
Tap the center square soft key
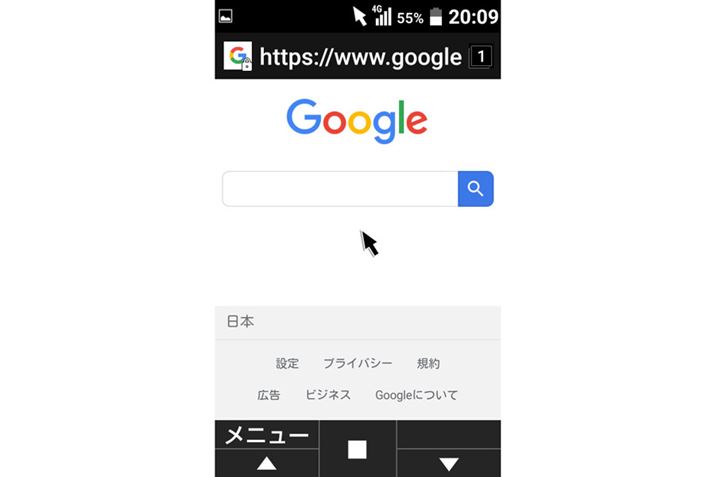click(357, 449)
